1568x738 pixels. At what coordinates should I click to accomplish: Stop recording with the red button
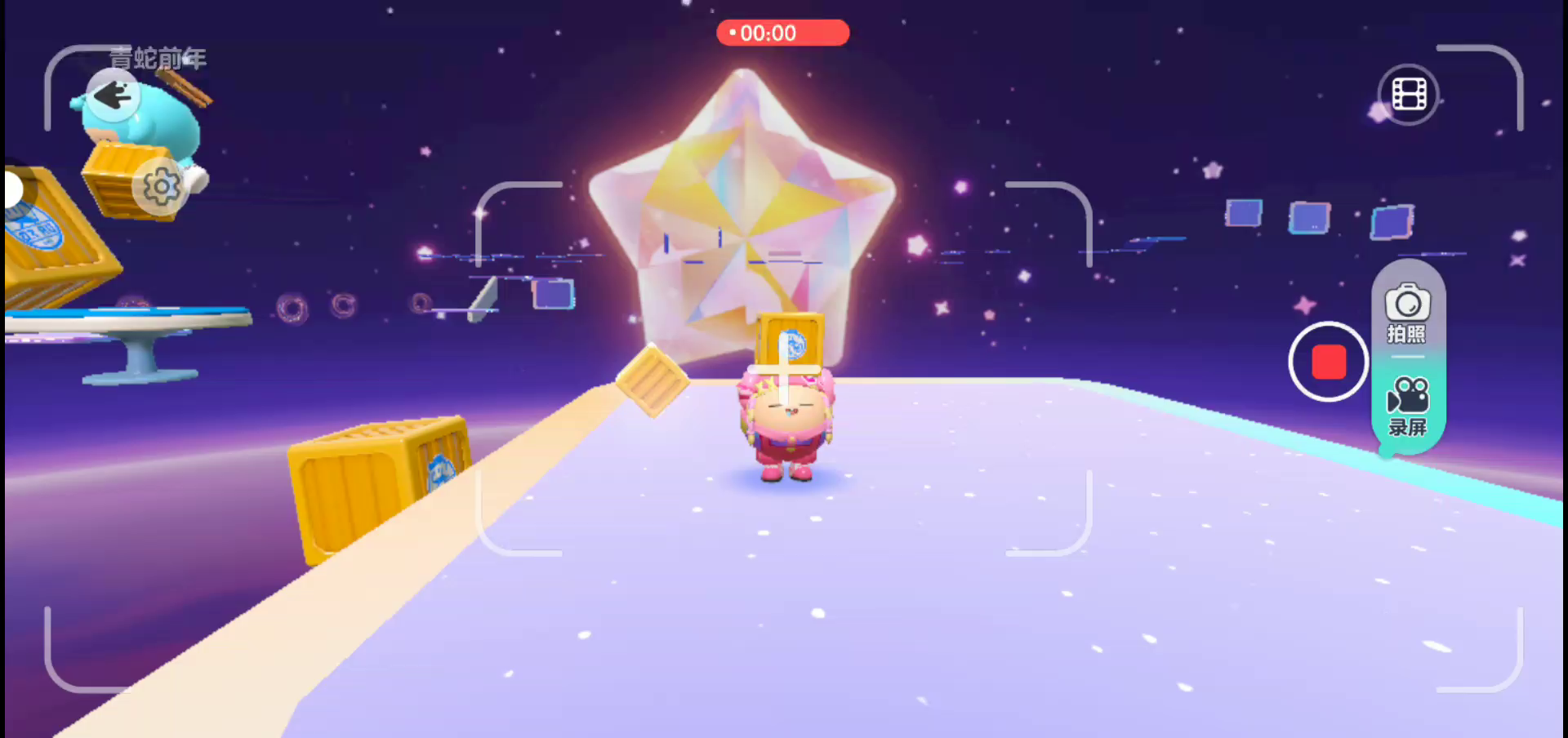tap(1329, 362)
